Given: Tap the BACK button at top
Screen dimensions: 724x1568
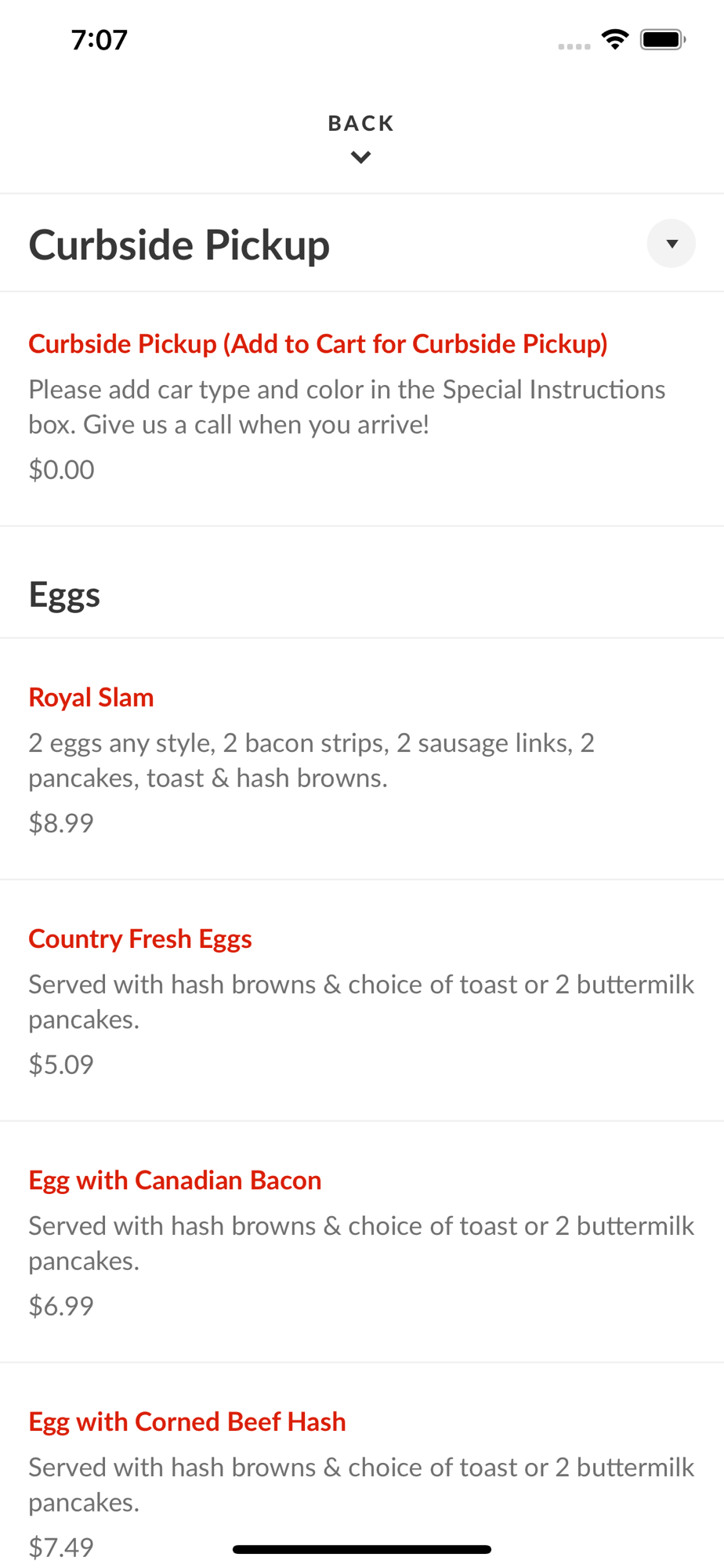Looking at the screenshot, I should coord(360,136).
